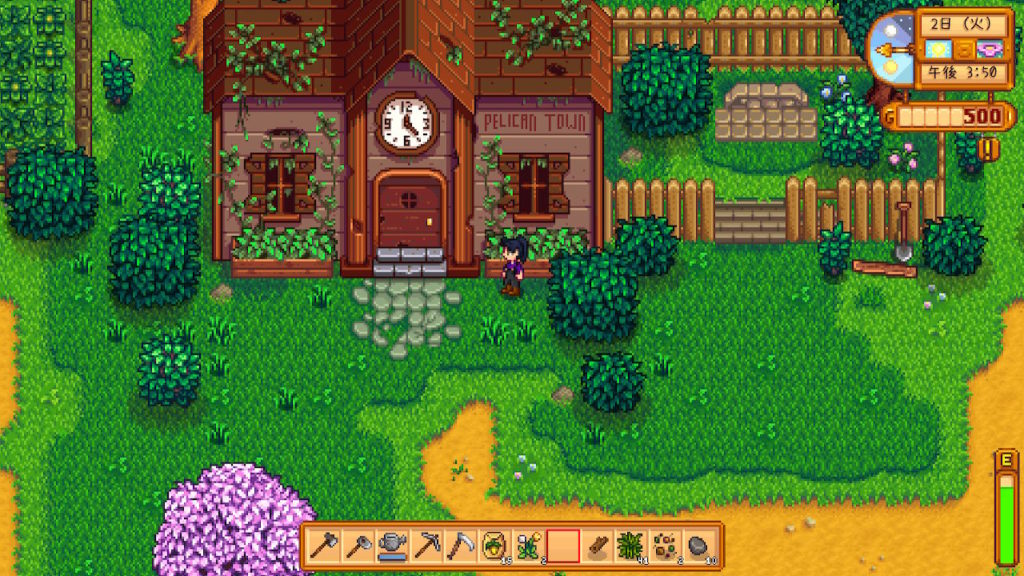Select the stone stack of 10
The height and width of the screenshot is (576, 1024).
click(x=698, y=546)
